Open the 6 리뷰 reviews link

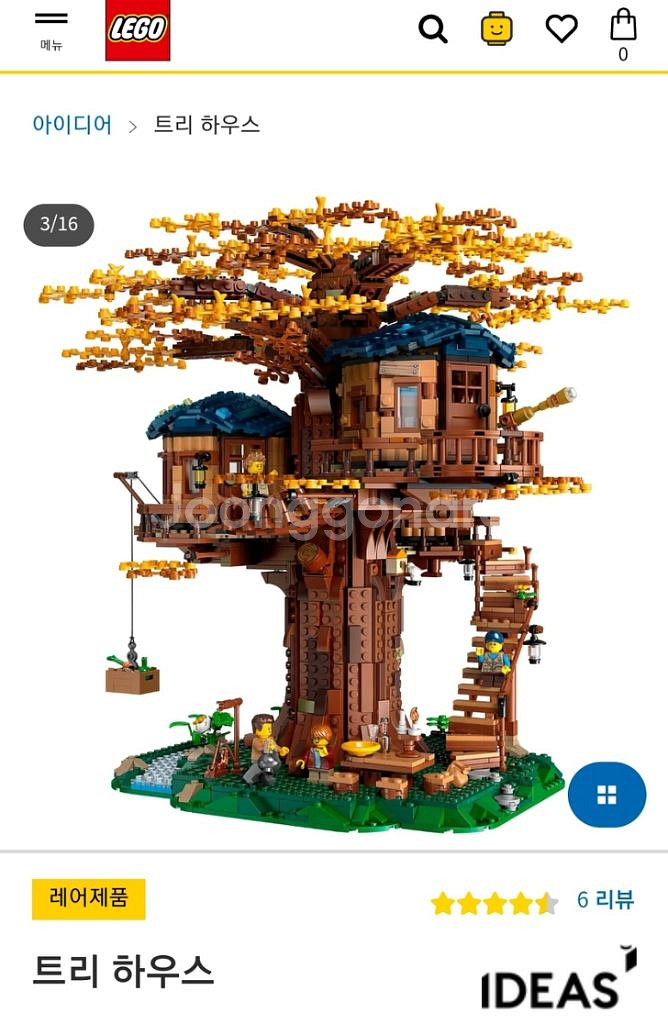604,900
